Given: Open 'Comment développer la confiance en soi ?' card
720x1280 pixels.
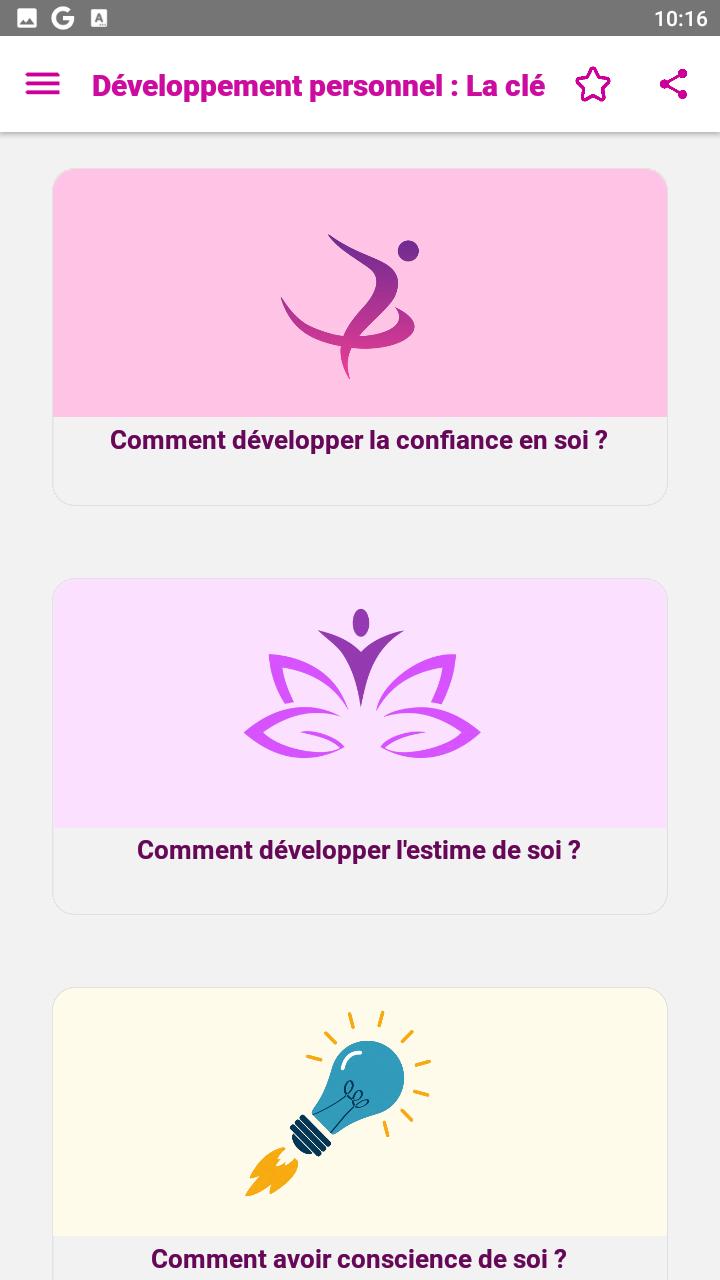Looking at the screenshot, I should click(x=360, y=337).
